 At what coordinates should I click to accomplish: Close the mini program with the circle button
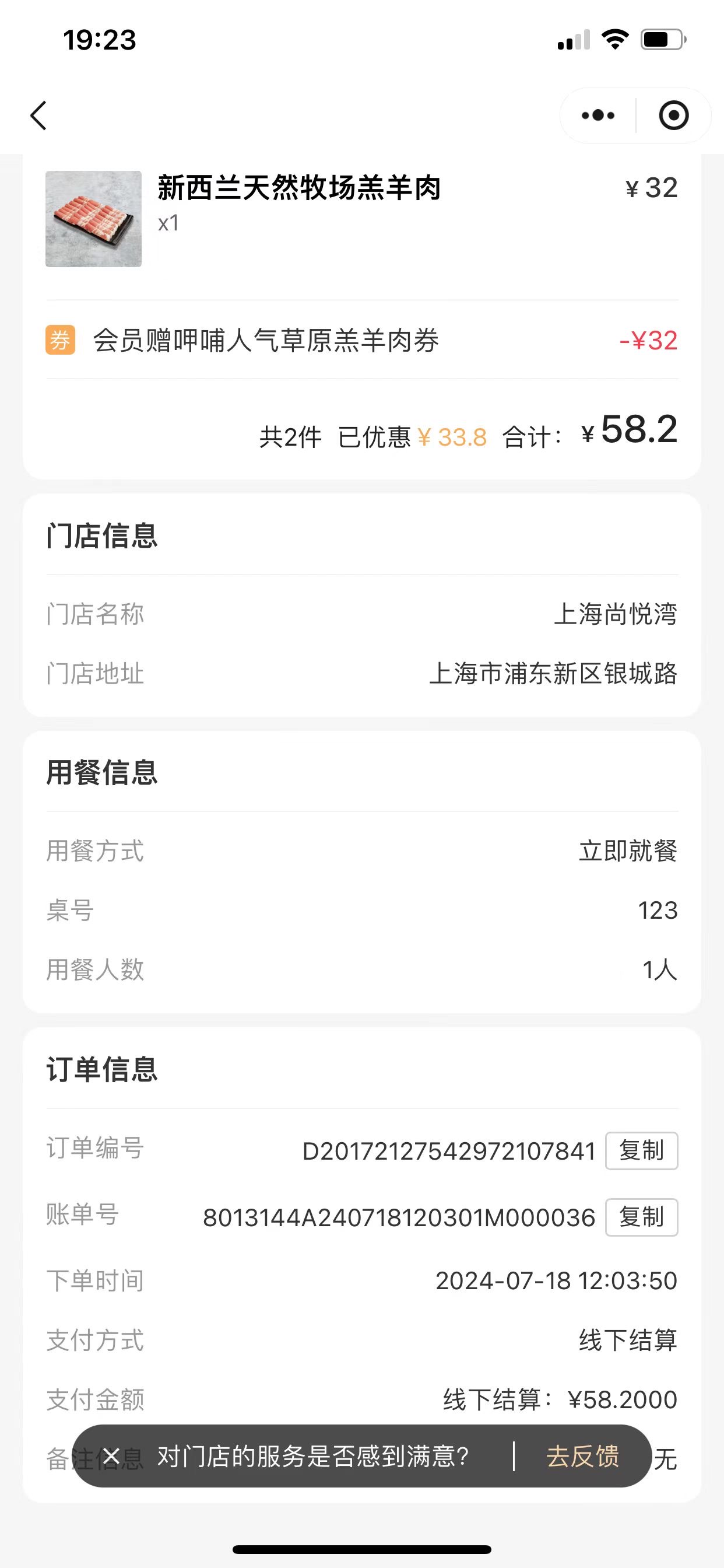[x=673, y=116]
